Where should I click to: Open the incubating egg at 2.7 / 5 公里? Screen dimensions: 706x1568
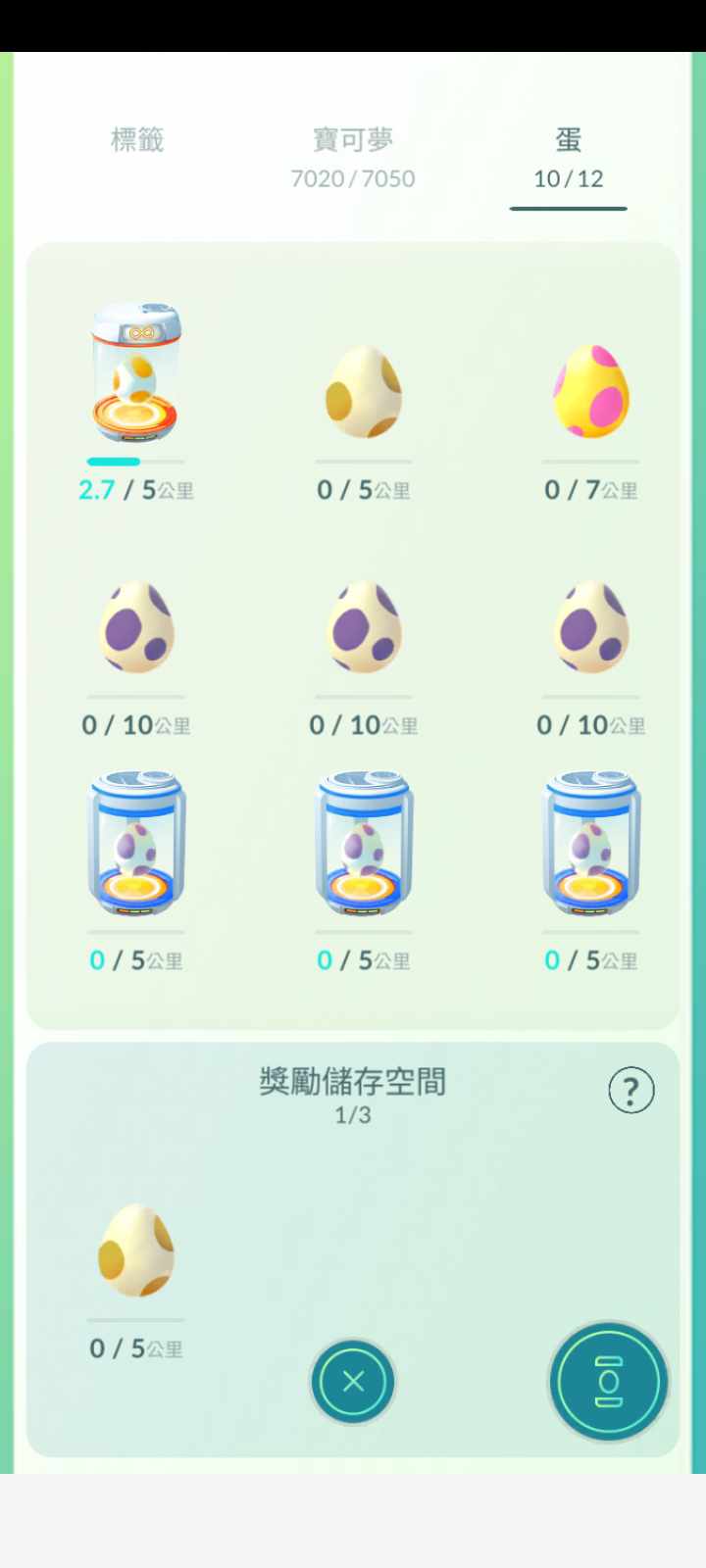(x=136, y=377)
